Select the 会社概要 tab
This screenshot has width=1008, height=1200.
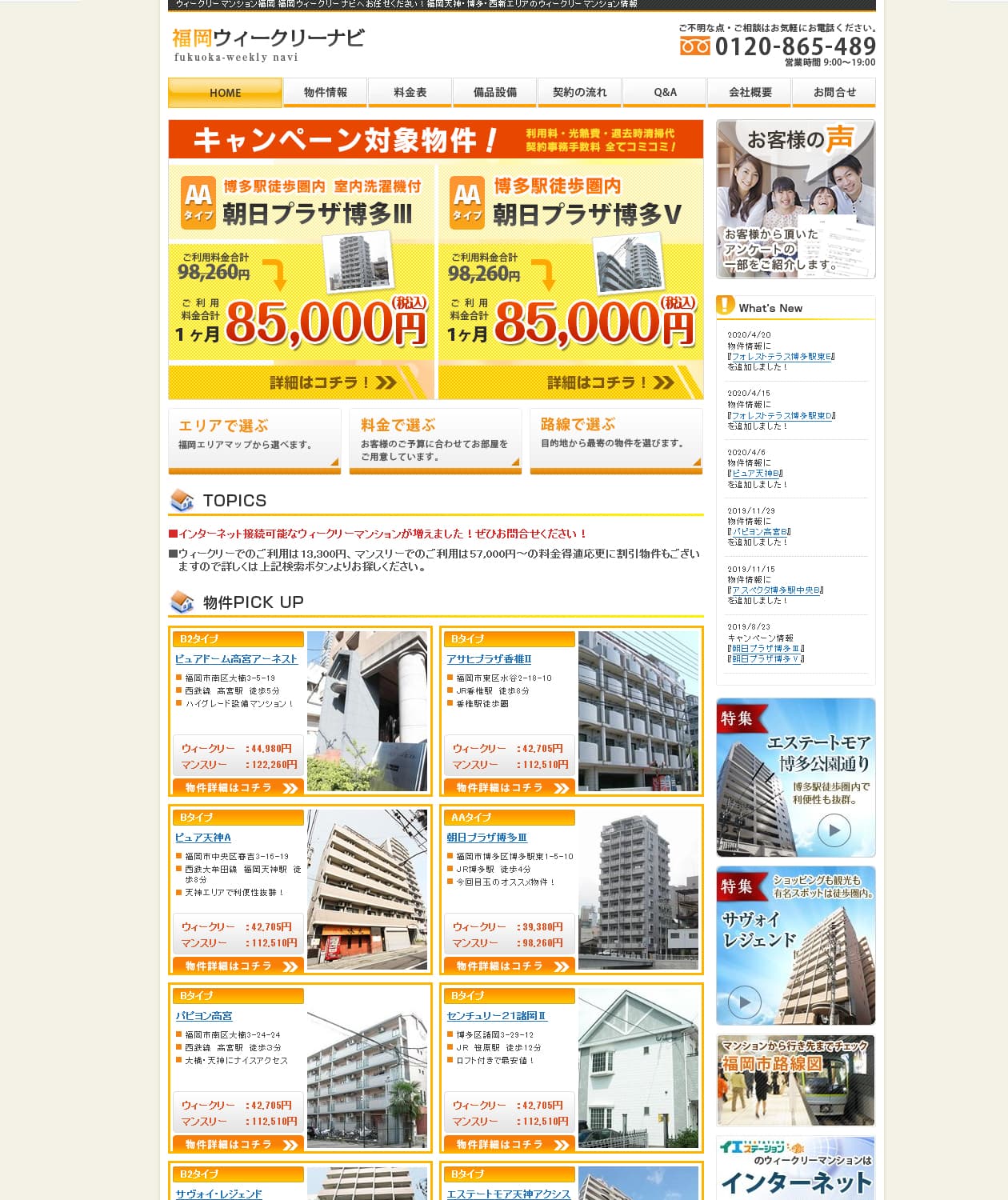(x=750, y=93)
